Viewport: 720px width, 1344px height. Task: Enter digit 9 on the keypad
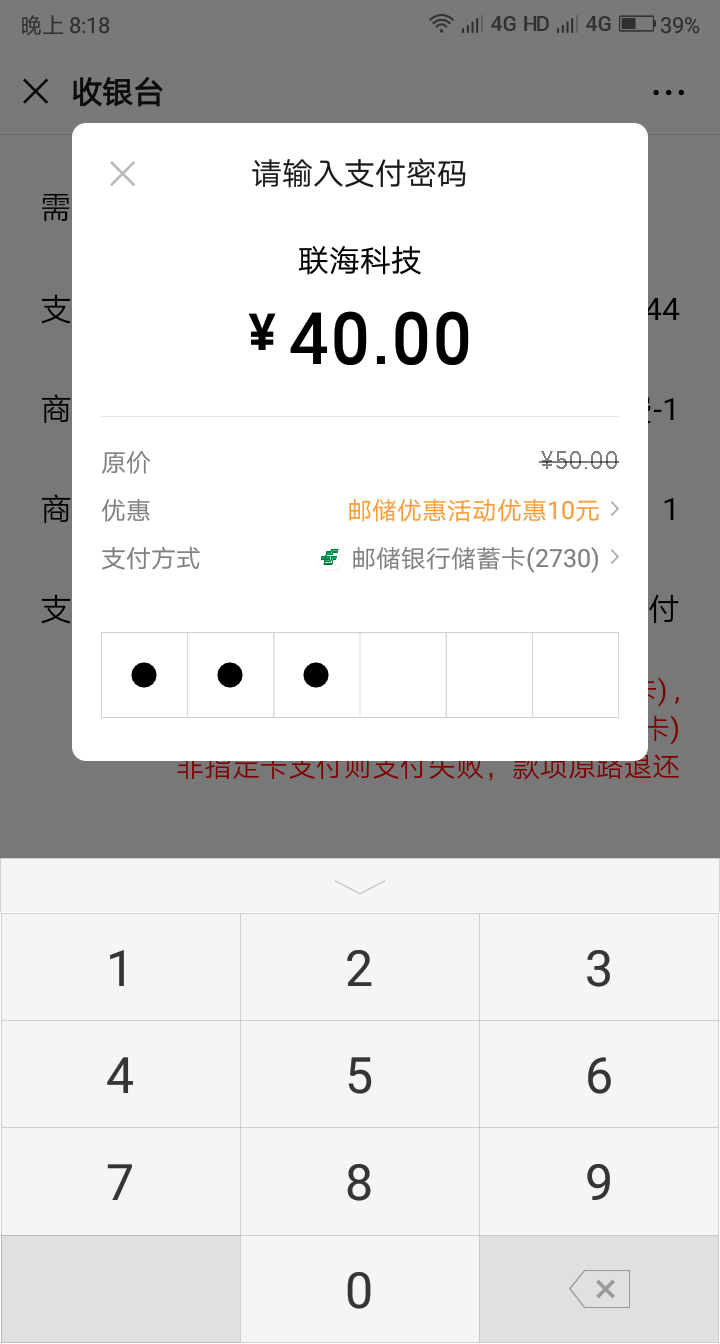pyautogui.click(x=599, y=1182)
